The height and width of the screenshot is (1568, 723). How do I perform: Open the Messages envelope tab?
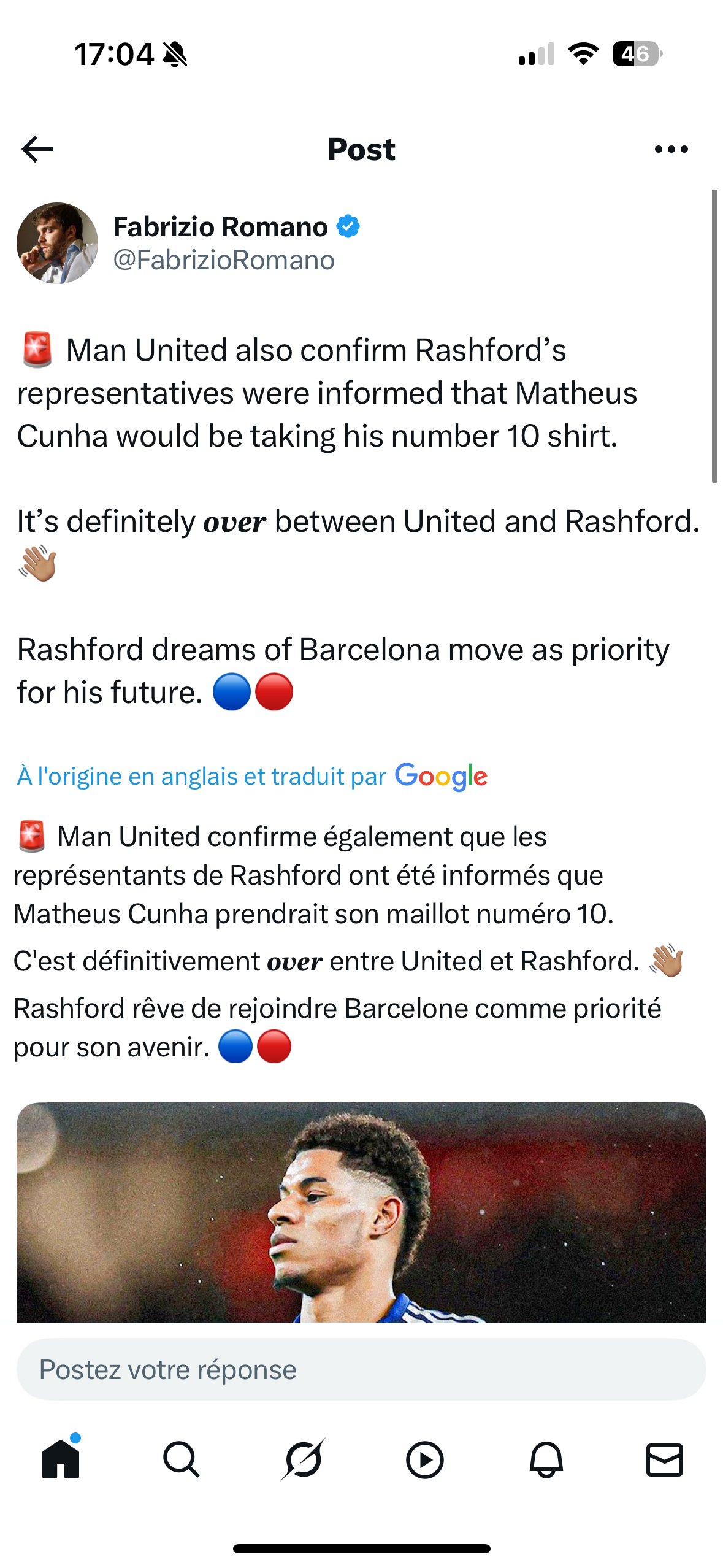(665, 1459)
